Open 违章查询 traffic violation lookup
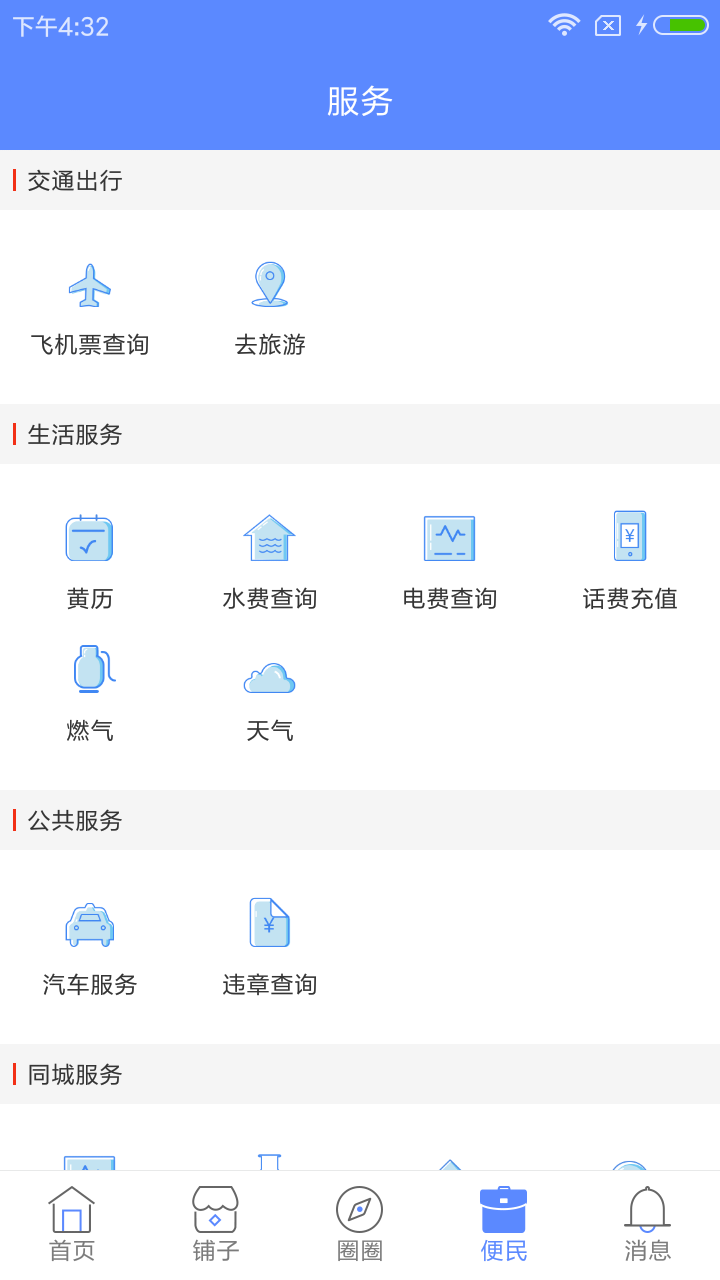This screenshot has height=1280, width=720. 270,946
